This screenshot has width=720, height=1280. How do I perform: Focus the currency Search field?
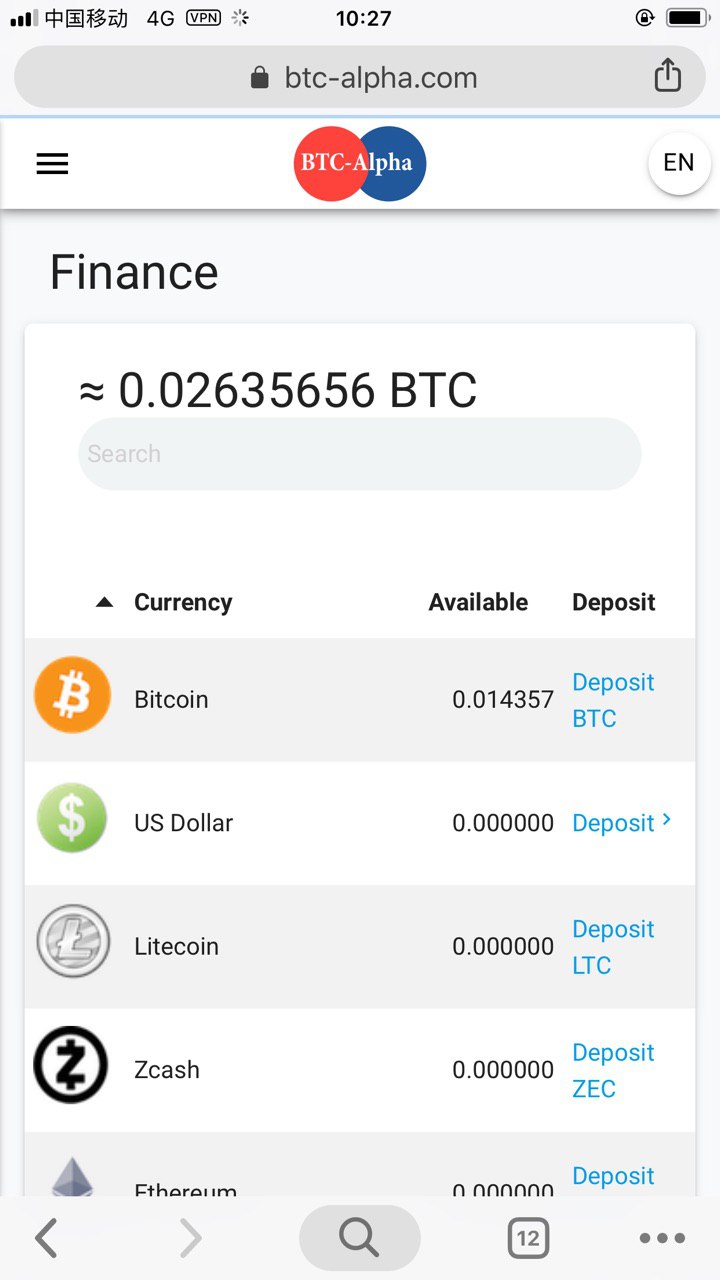tap(360, 454)
